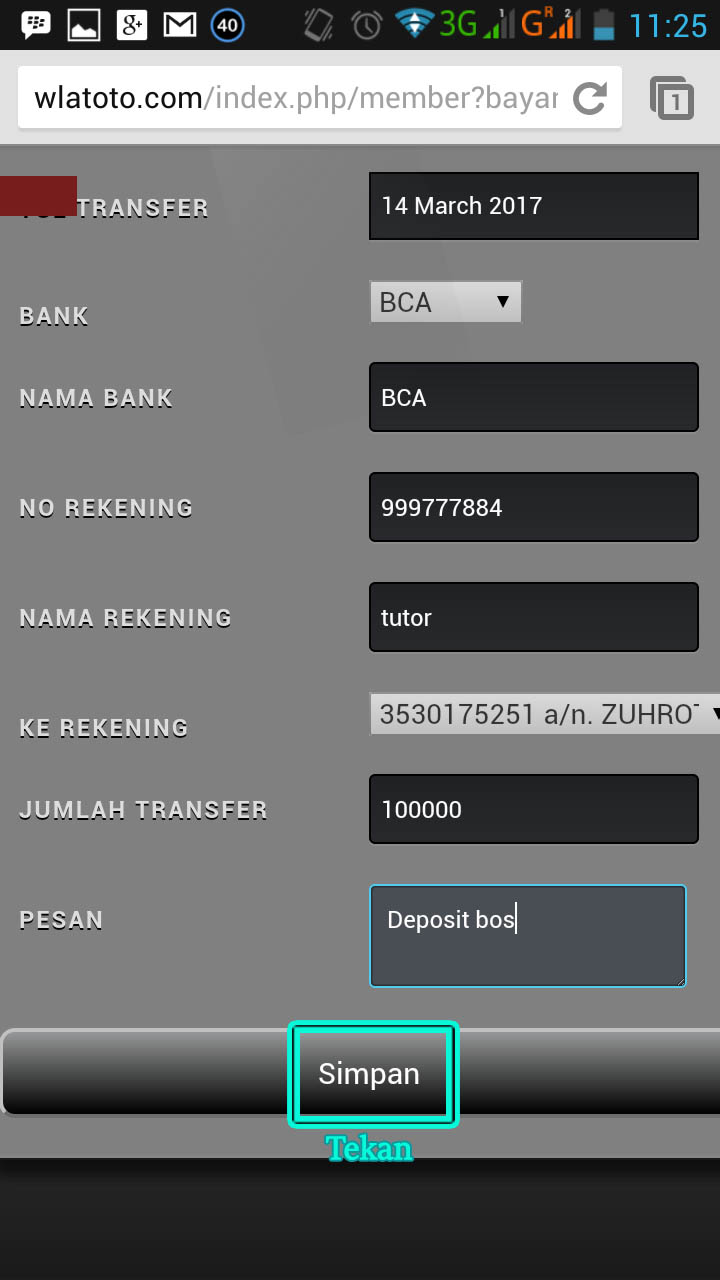720x1280 pixels.
Task: Edit the transfer date field
Action: (534, 206)
